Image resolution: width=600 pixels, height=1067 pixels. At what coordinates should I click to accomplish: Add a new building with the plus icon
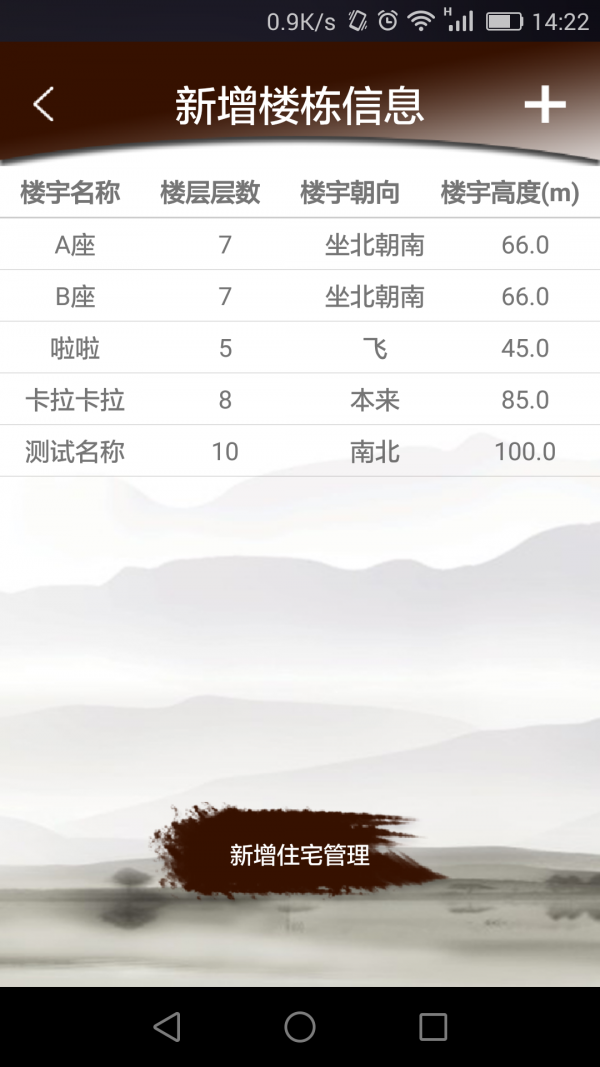pyautogui.click(x=545, y=104)
